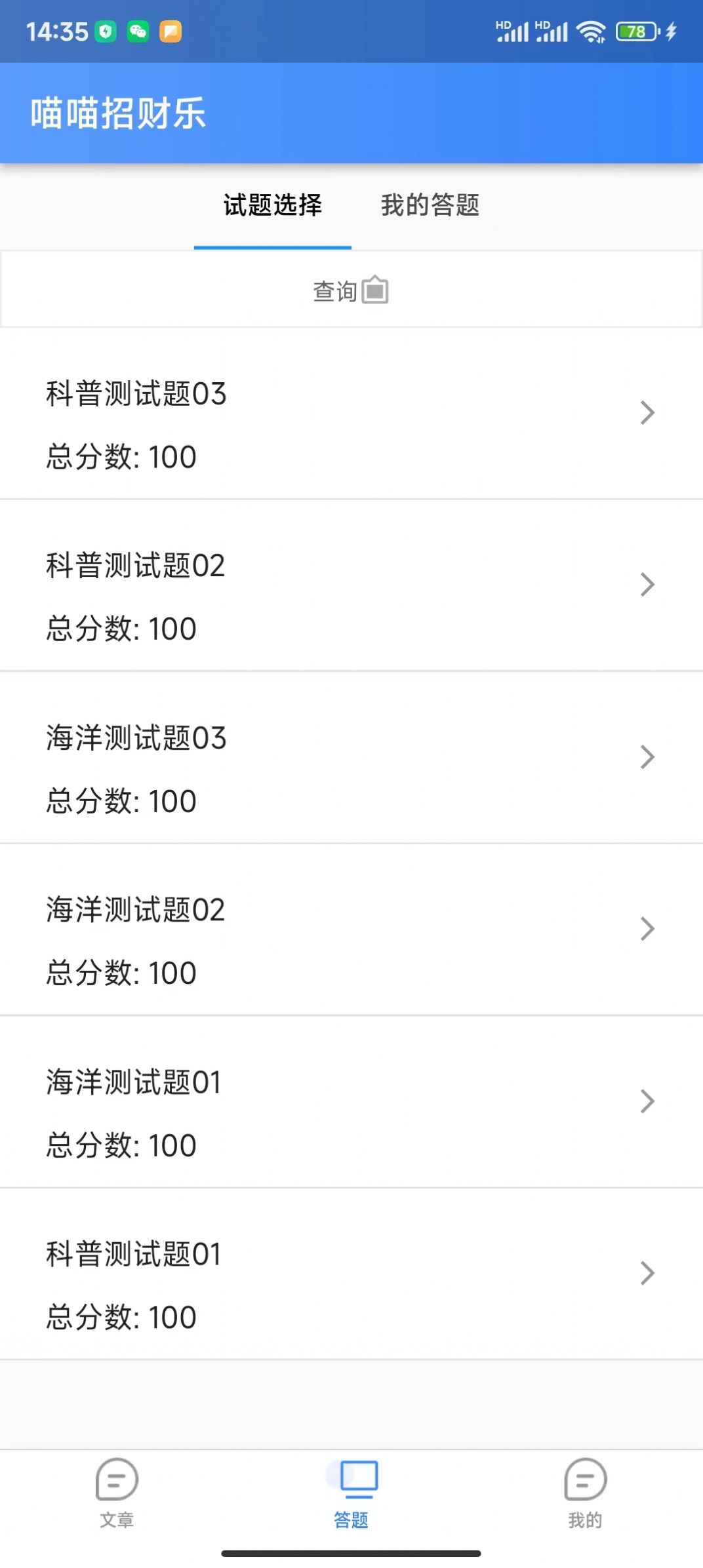Open quiz 科普测试题03
This screenshot has height=1568, width=703.
coord(351,414)
